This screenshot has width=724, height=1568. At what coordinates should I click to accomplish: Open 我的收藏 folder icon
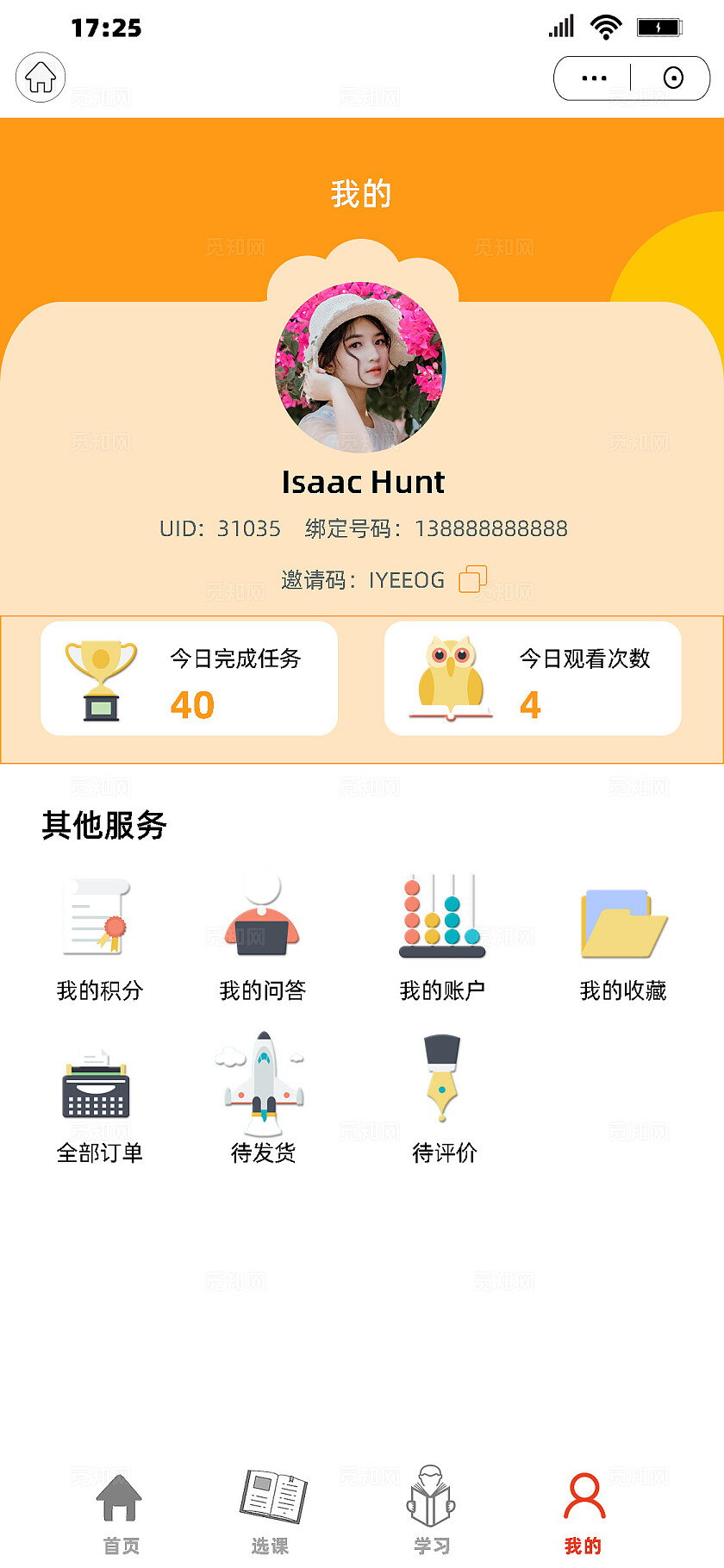[x=622, y=916]
